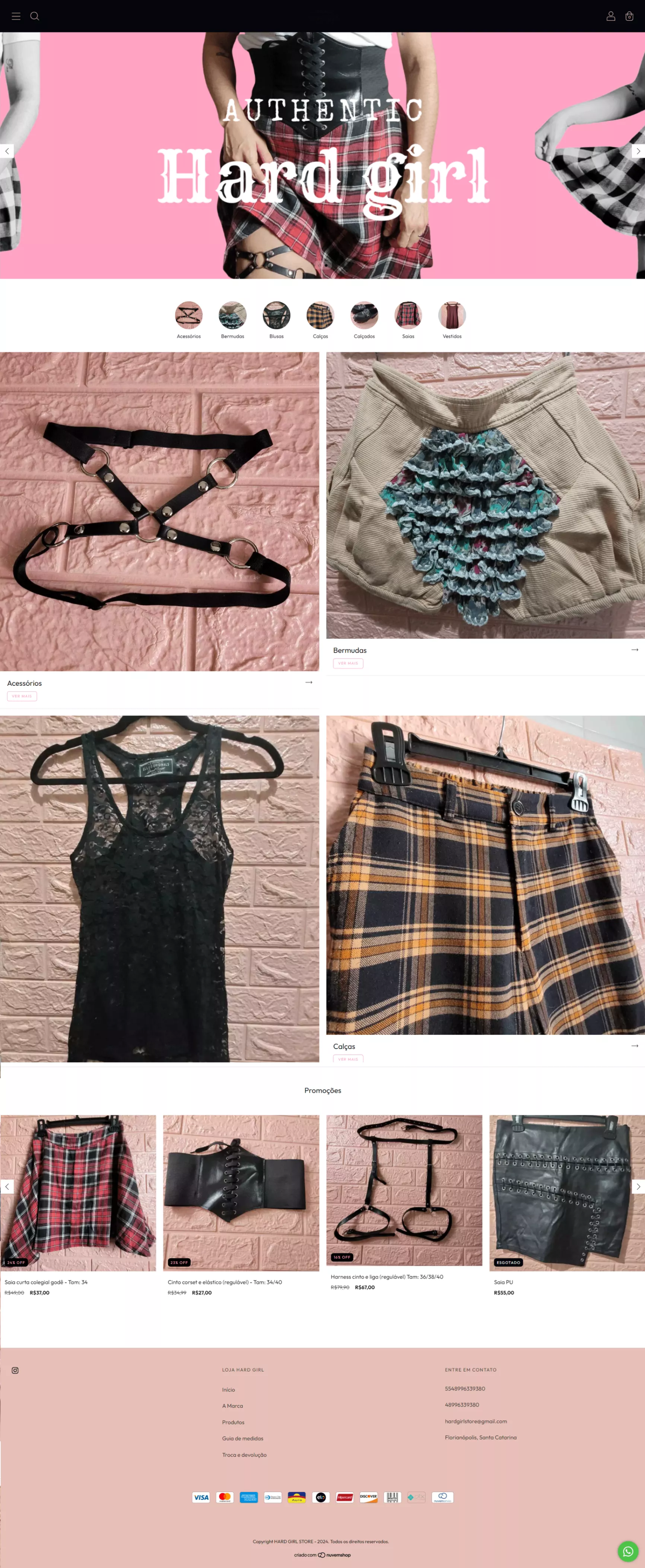The image size is (645, 1568).
Task: Open the user account icon
Action: 610,16
